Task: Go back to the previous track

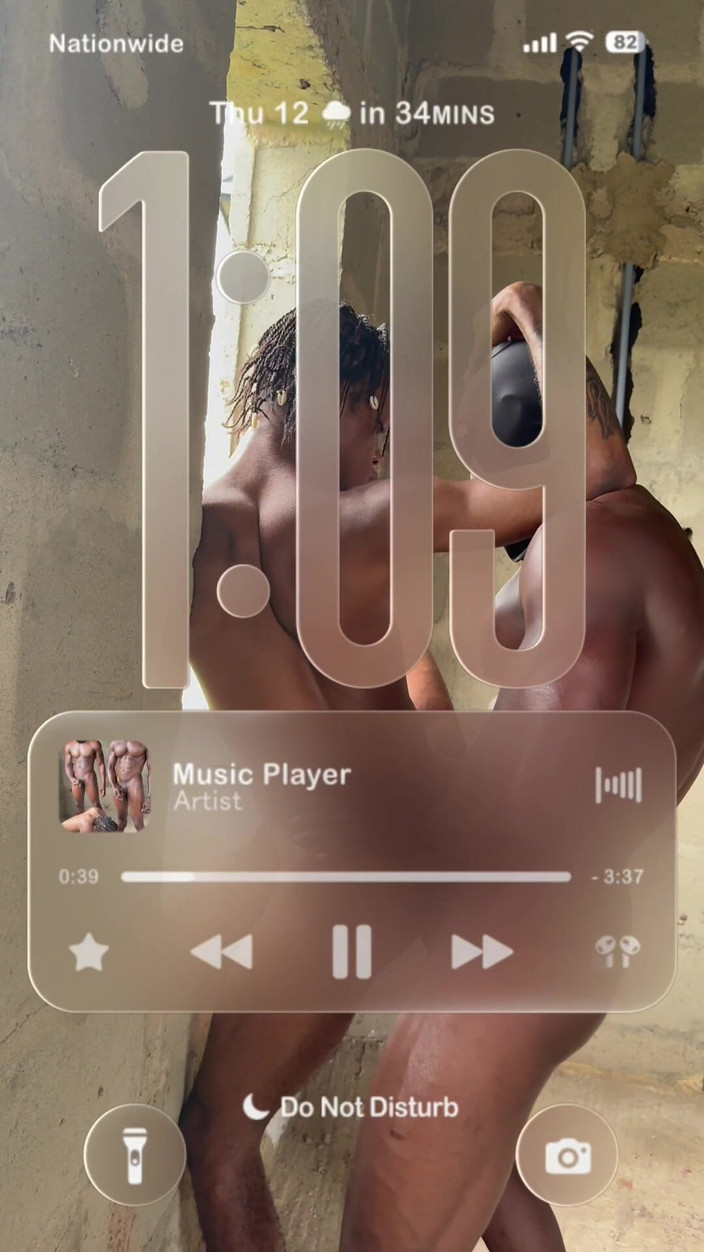Action: 222,952
